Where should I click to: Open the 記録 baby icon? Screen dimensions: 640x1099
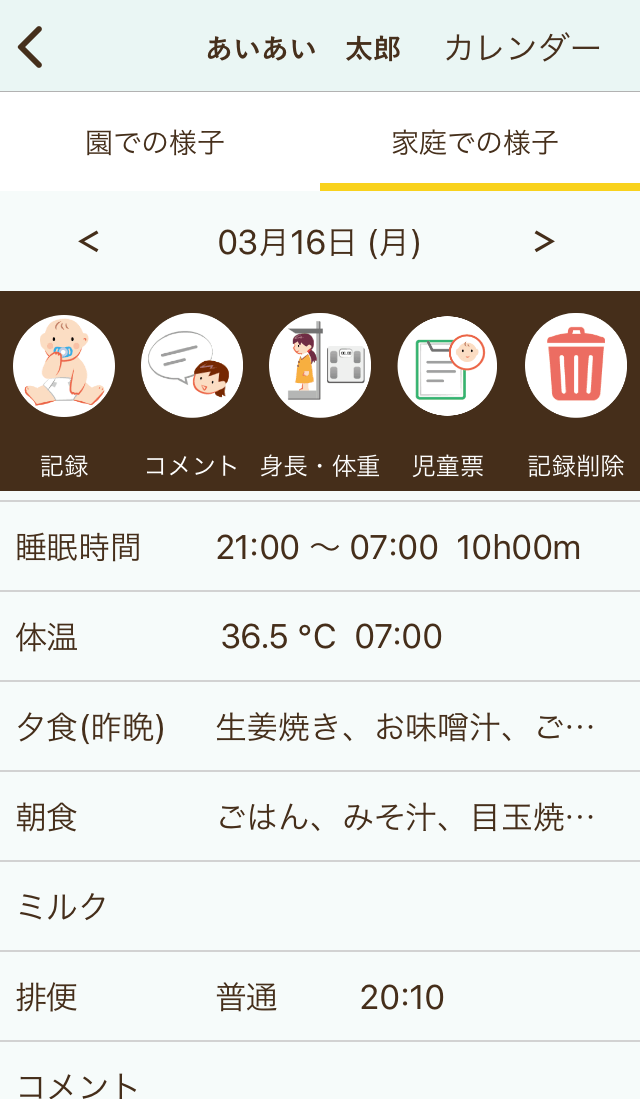point(64,366)
